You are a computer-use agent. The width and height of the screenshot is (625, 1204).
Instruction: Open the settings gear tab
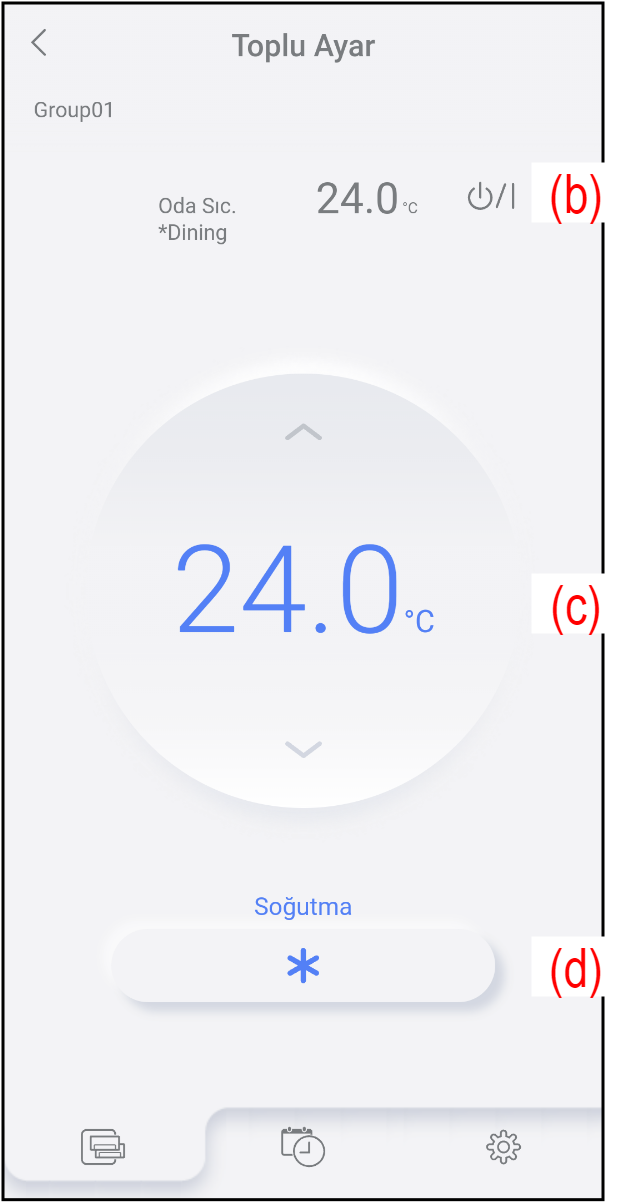point(503,1147)
